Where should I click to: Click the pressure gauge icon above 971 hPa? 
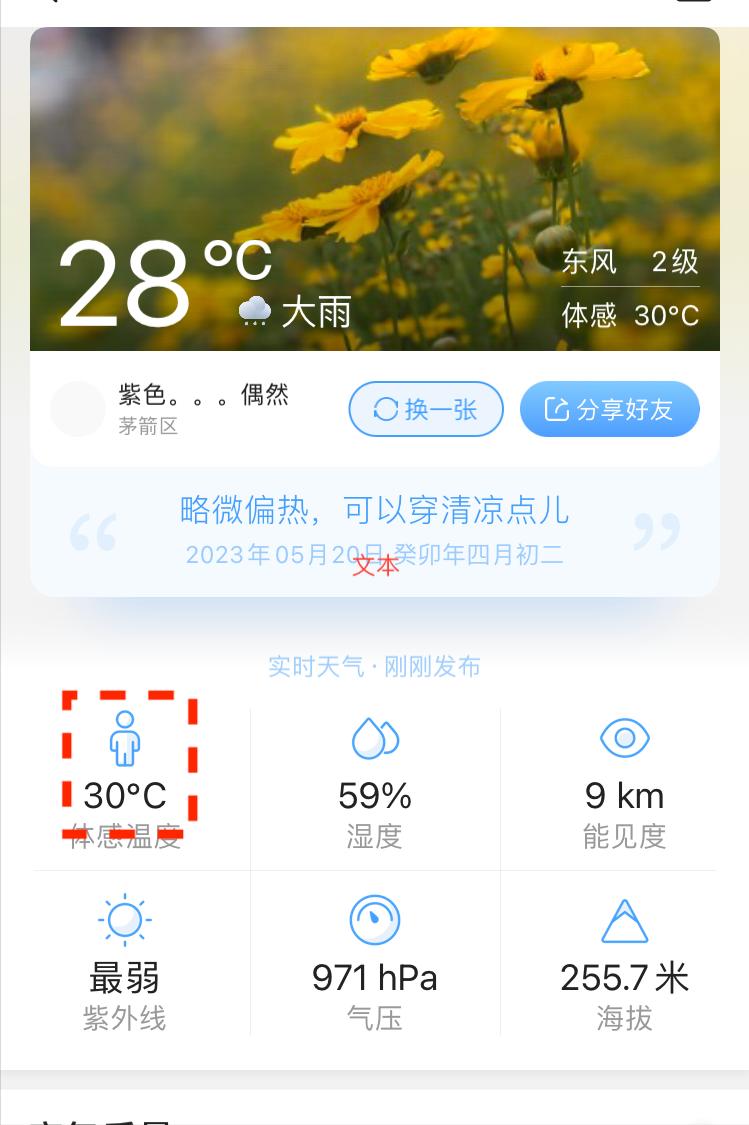[x=374, y=919]
